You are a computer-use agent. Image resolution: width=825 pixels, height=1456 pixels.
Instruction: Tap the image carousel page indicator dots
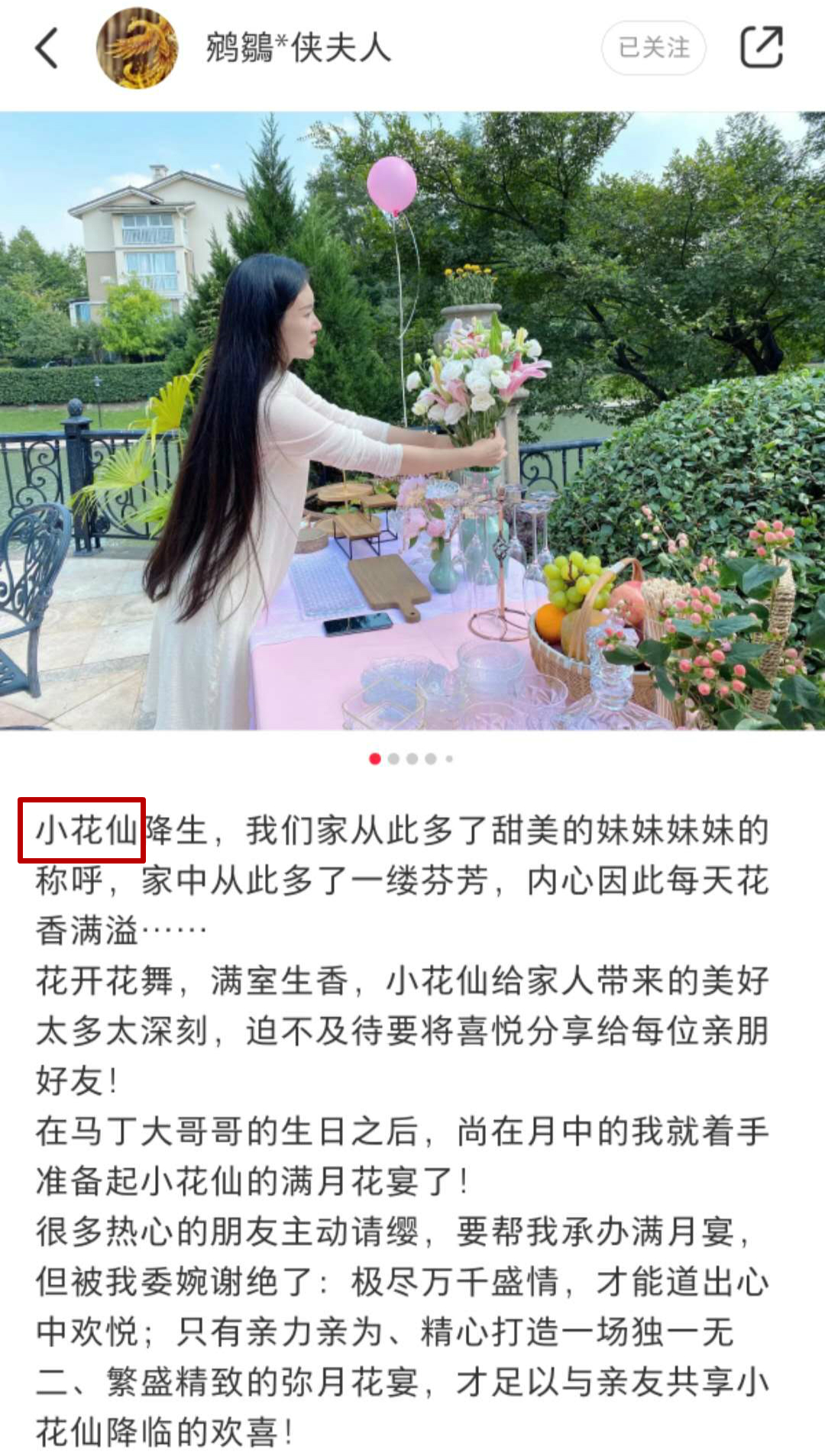[x=411, y=758]
